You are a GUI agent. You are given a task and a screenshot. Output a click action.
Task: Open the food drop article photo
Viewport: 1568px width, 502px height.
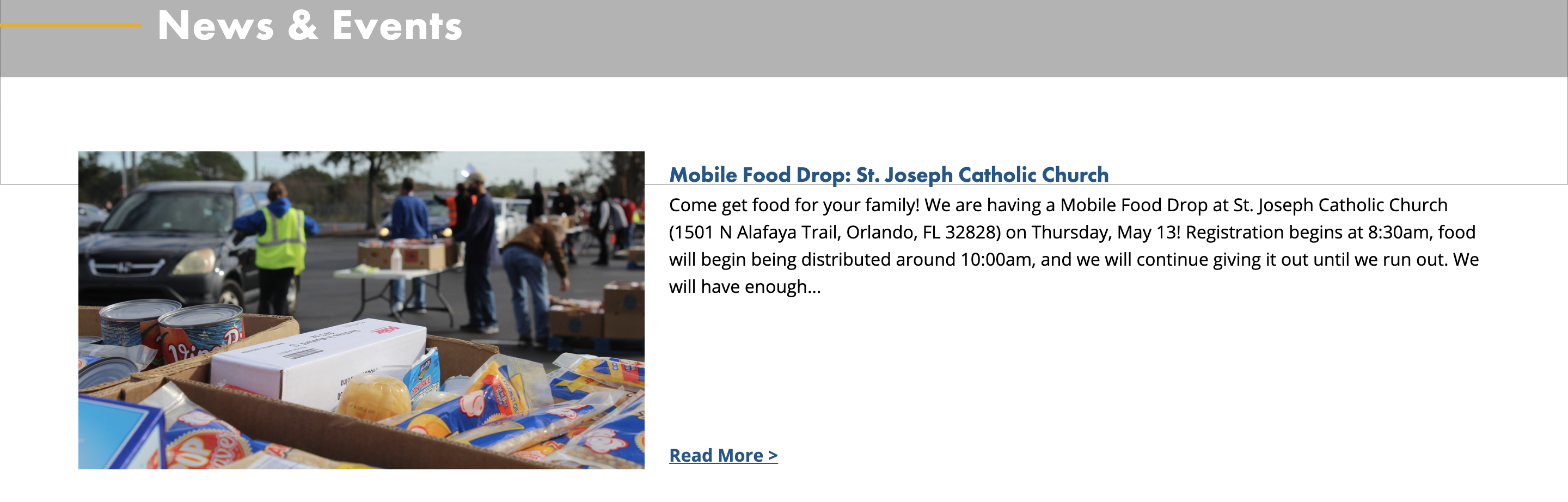(x=361, y=310)
